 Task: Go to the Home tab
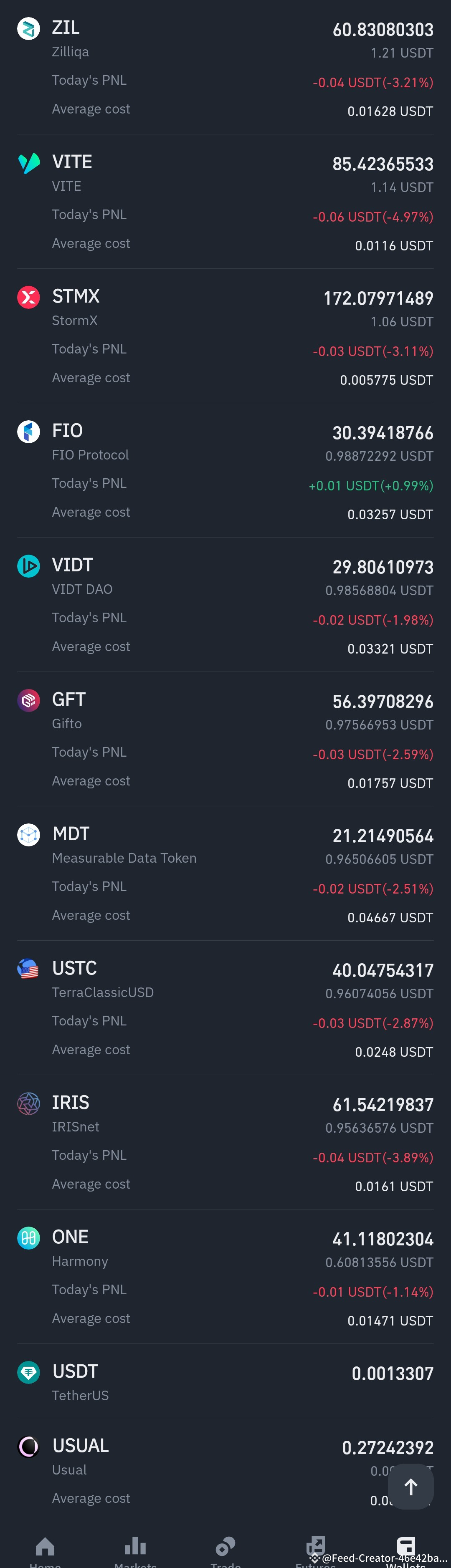click(x=45, y=1552)
